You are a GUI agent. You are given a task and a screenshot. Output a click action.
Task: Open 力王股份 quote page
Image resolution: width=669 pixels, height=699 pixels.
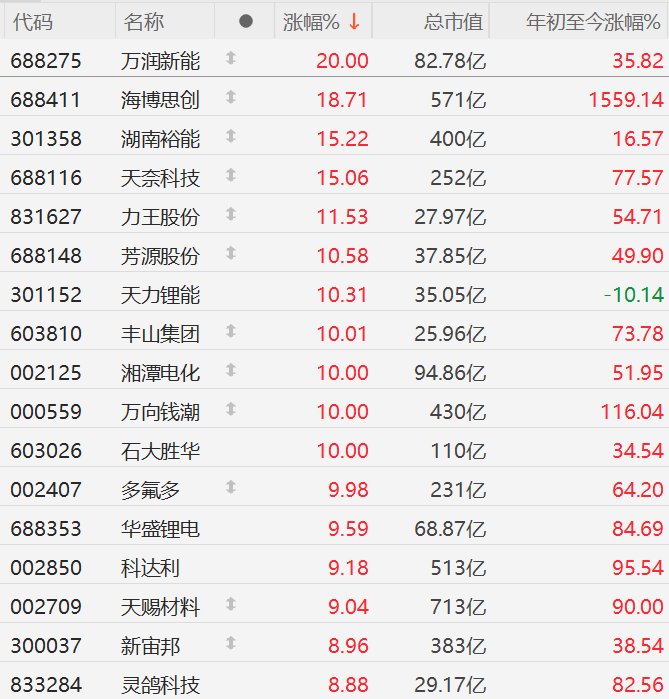(x=160, y=217)
